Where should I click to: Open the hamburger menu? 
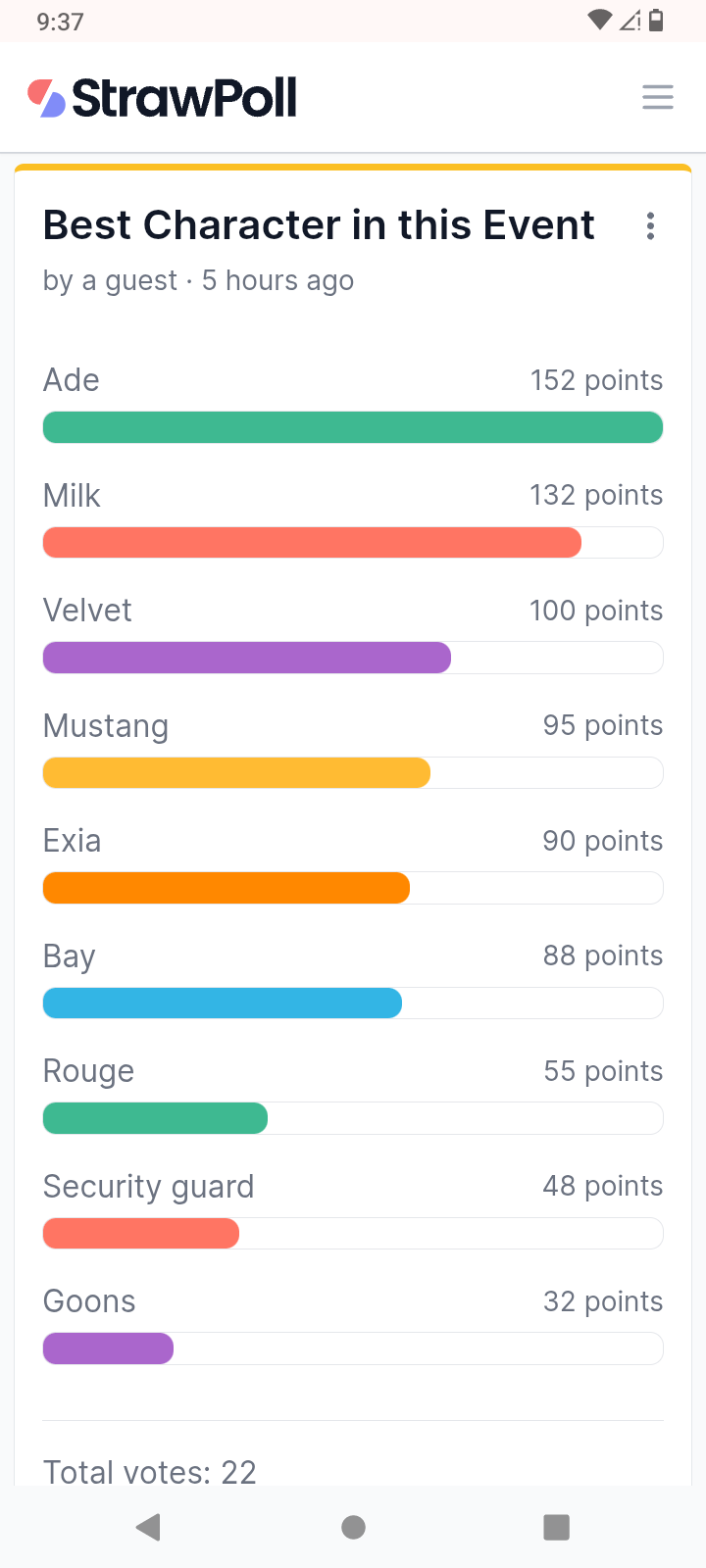click(x=658, y=97)
